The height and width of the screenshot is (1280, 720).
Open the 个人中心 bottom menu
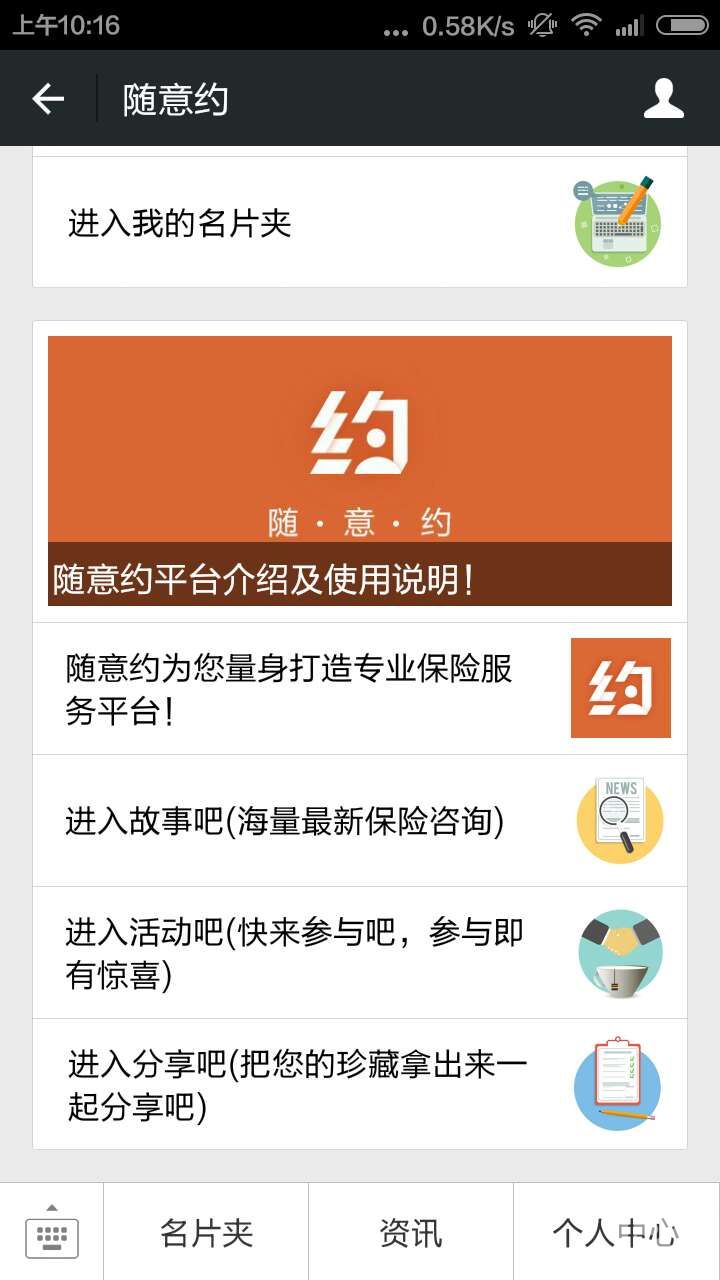pos(616,1233)
